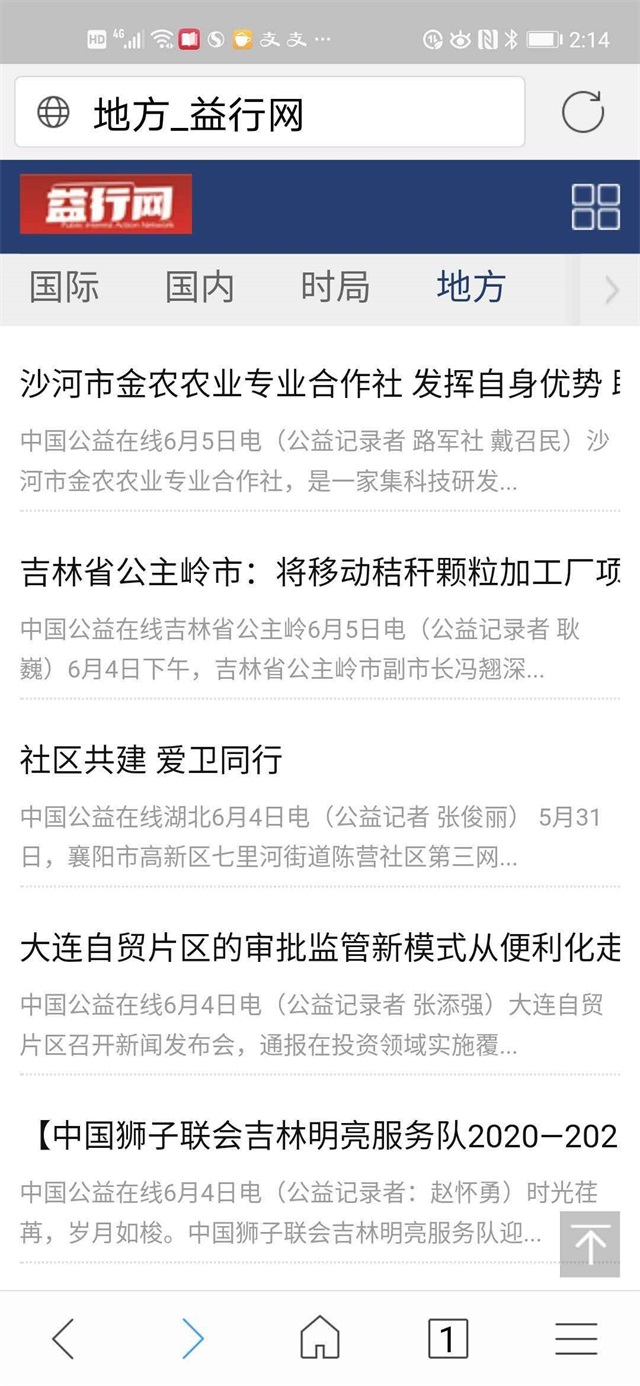The height and width of the screenshot is (1386, 640).
Task: Open the grid menu icon in header
Action: (595, 207)
